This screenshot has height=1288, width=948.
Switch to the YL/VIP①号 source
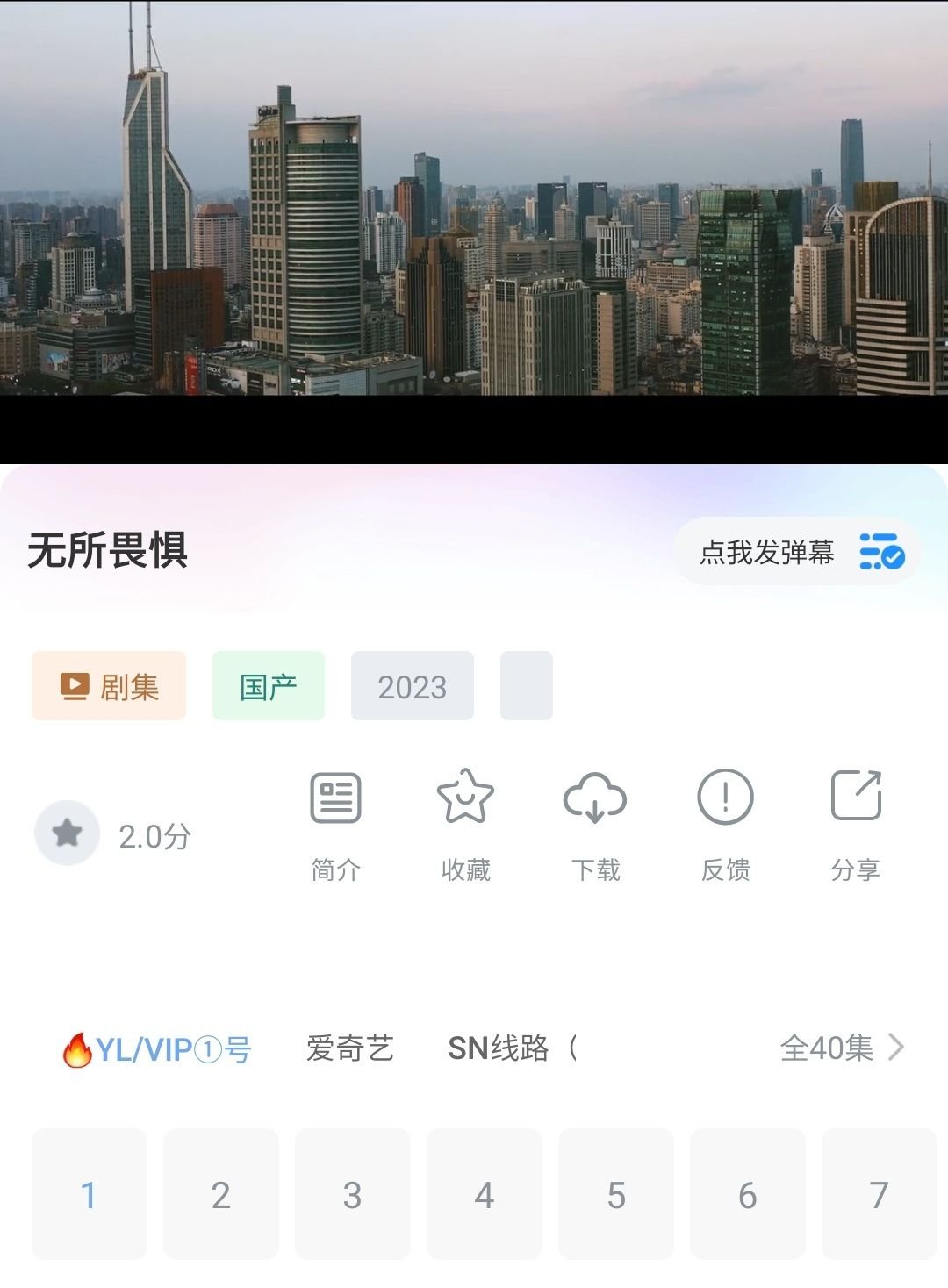click(x=158, y=1048)
